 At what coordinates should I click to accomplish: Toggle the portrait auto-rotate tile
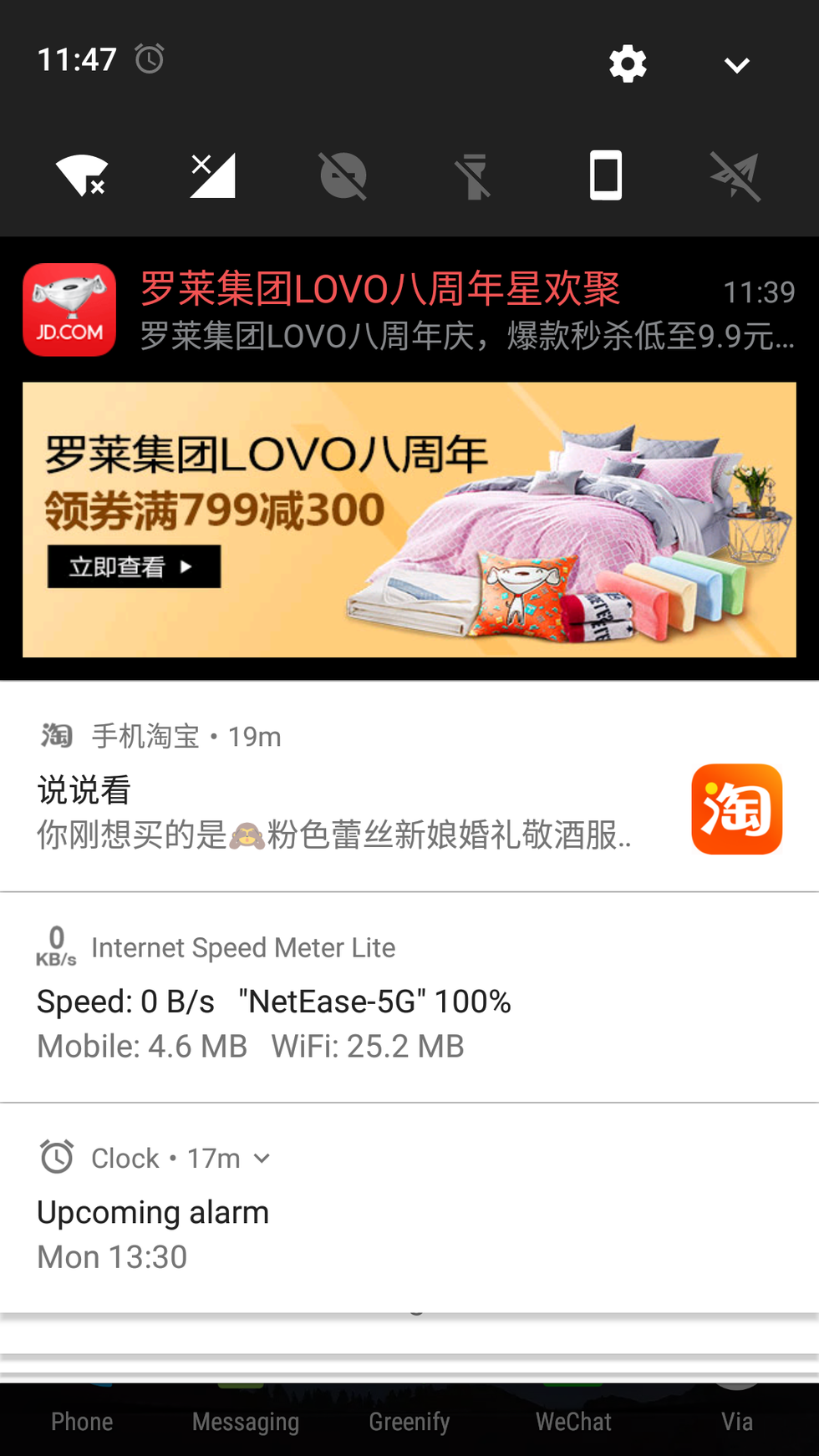[606, 175]
